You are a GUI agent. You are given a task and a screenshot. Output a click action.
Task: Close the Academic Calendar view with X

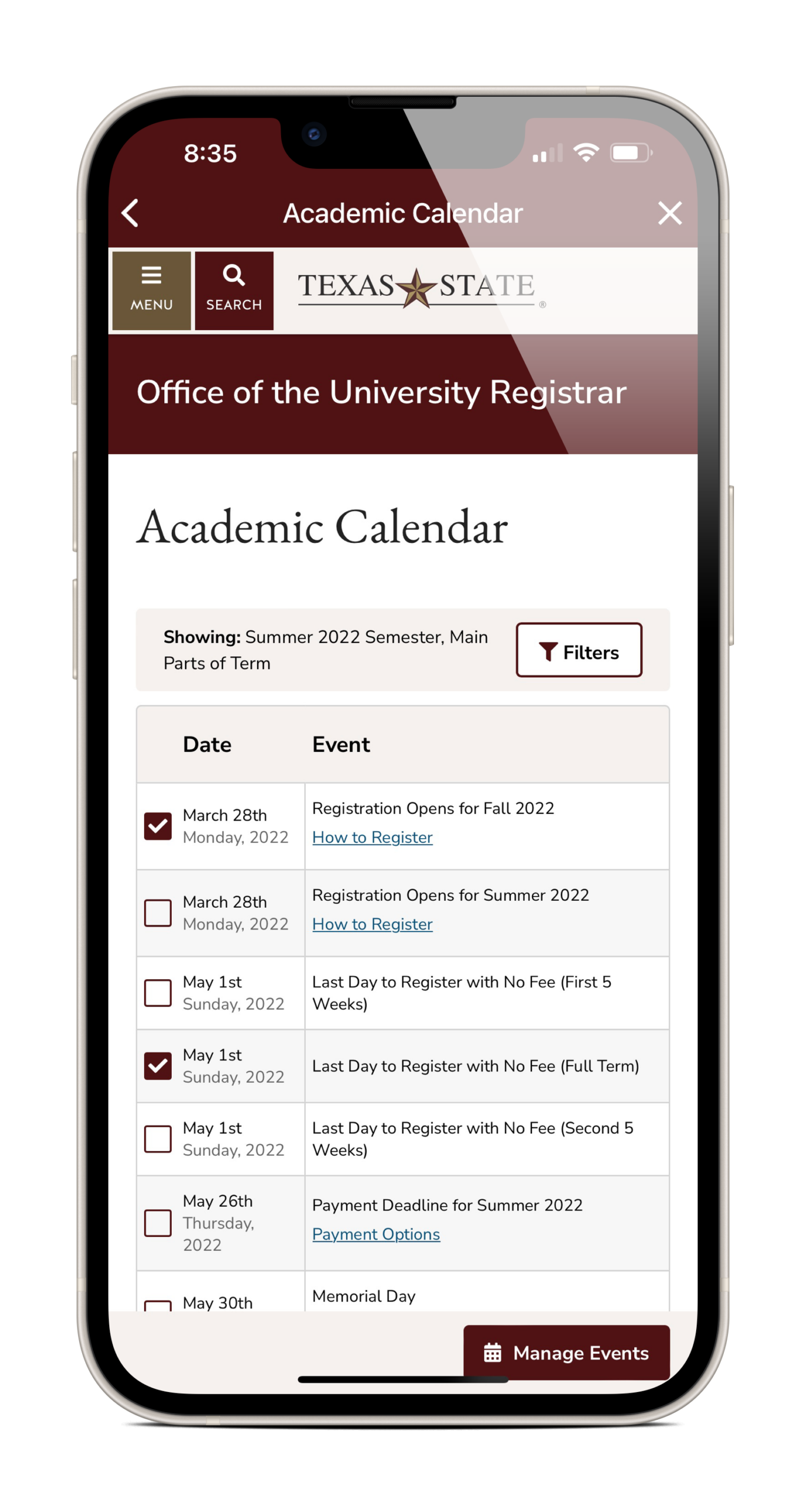pyautogui.click(x=670, y=213)
